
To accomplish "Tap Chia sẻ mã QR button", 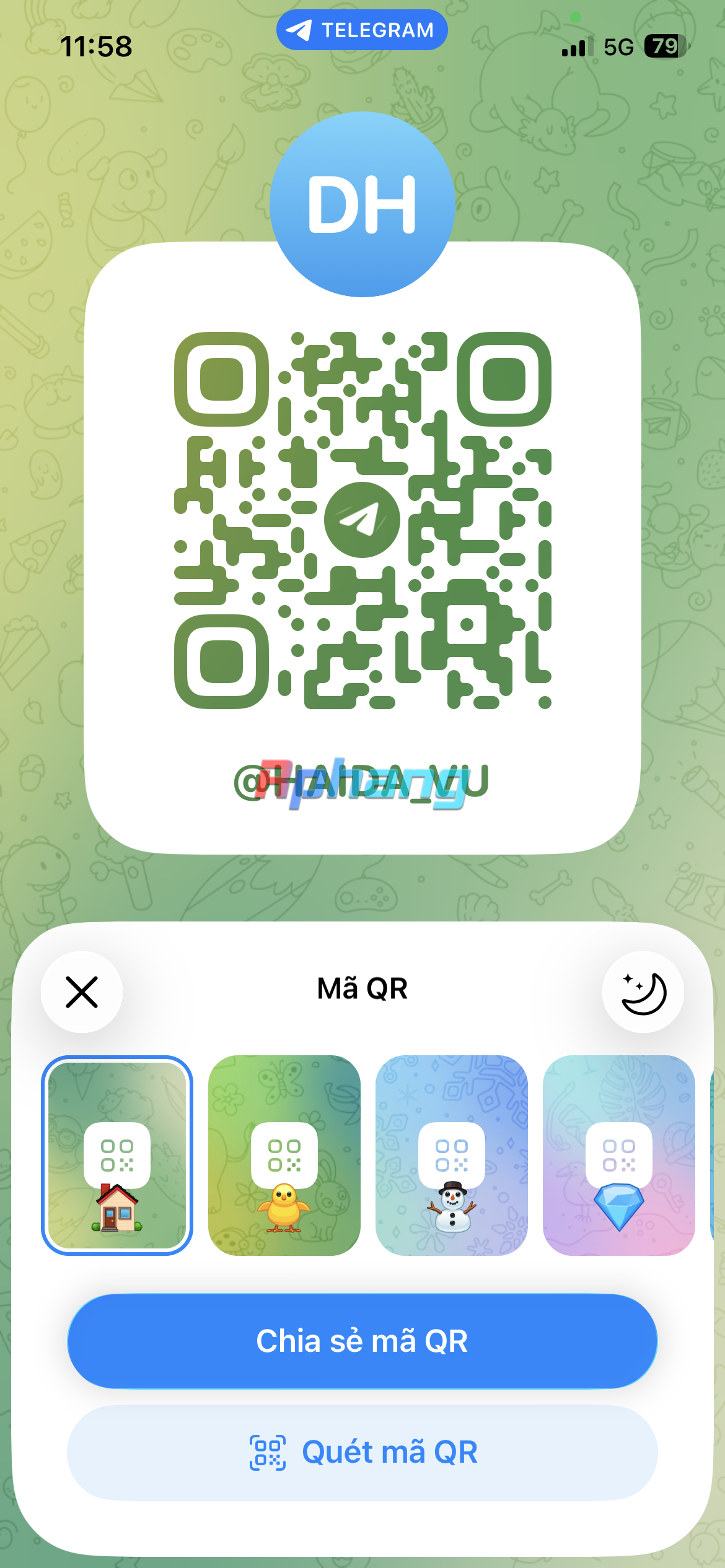I will 362,1341.
